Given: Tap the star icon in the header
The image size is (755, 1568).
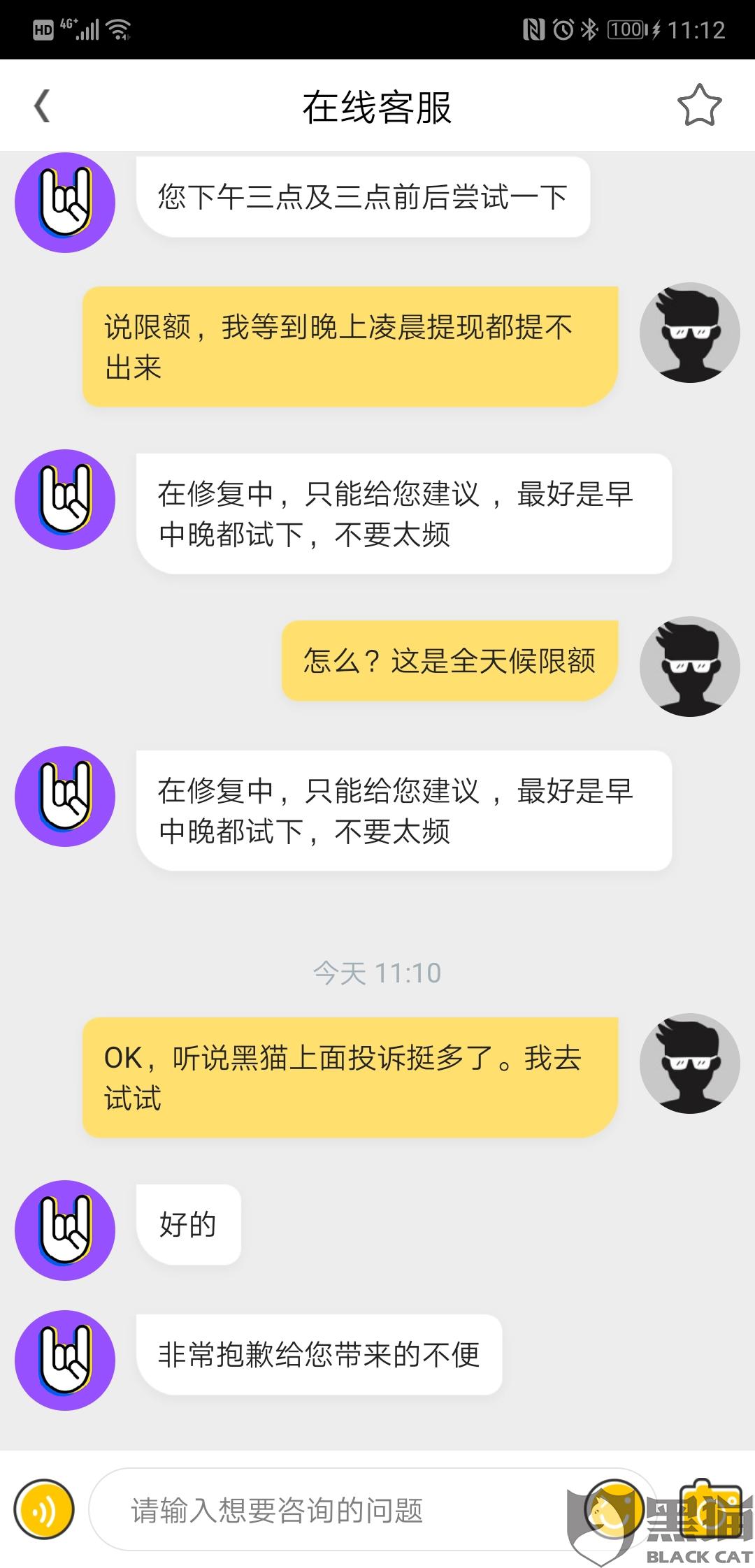Looking at the screenshot, I should (698, 106).
